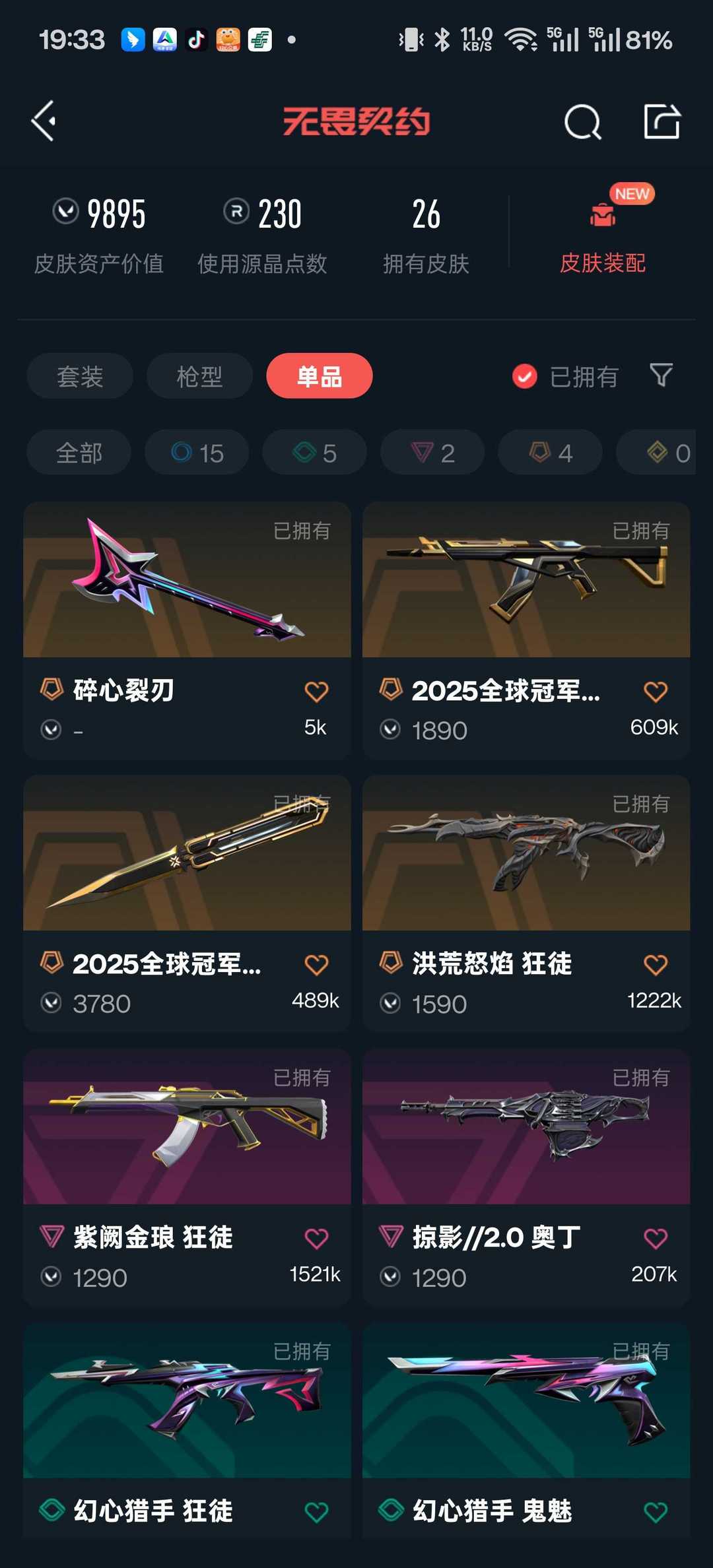The height and width of the screenshot is (1568, 713).
Task: Share this skin collection page
Action: point(662,121)
